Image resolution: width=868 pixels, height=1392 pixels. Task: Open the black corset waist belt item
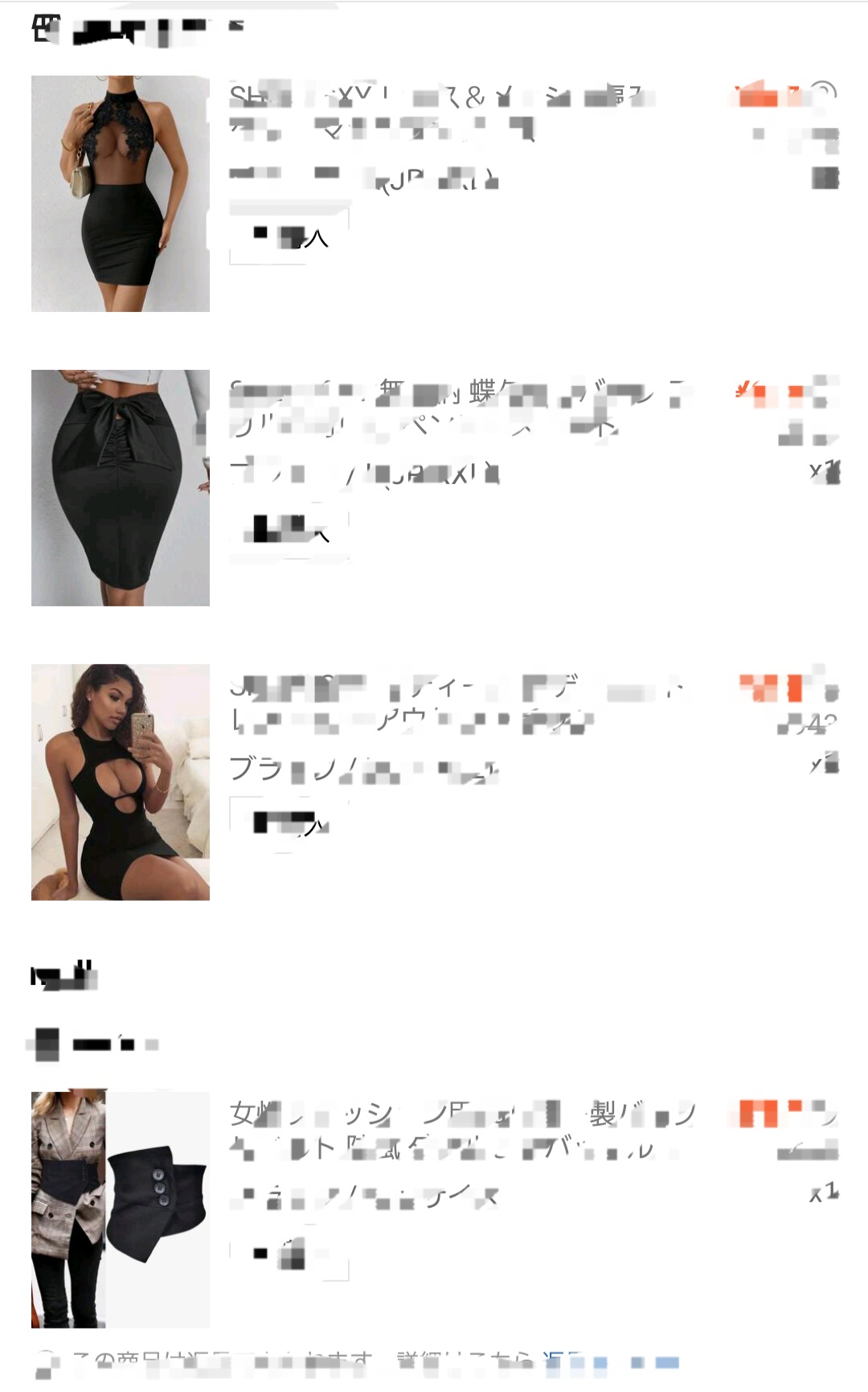point(121,1209)
